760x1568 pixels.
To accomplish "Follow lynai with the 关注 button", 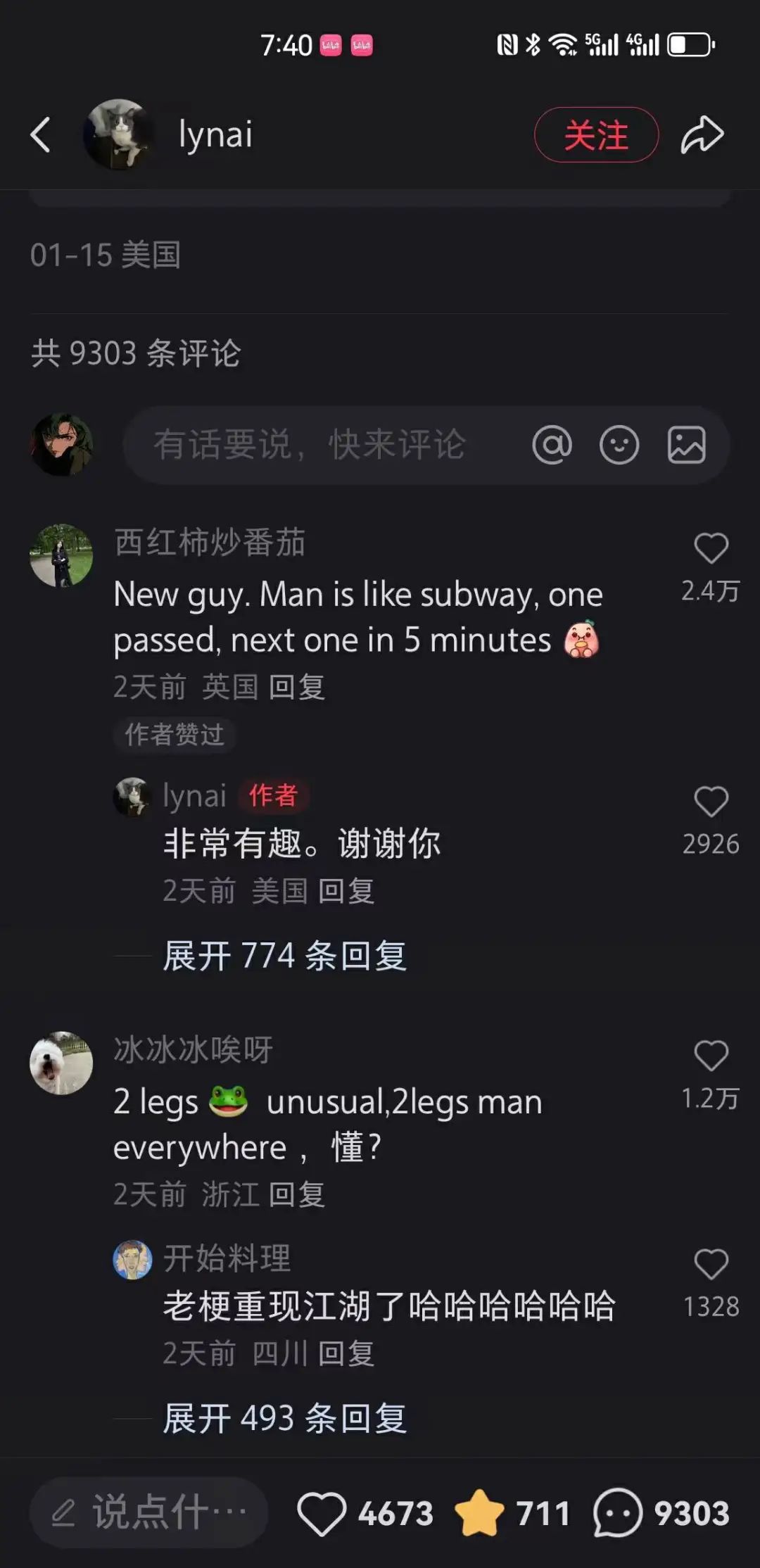I will coord(596,134).
